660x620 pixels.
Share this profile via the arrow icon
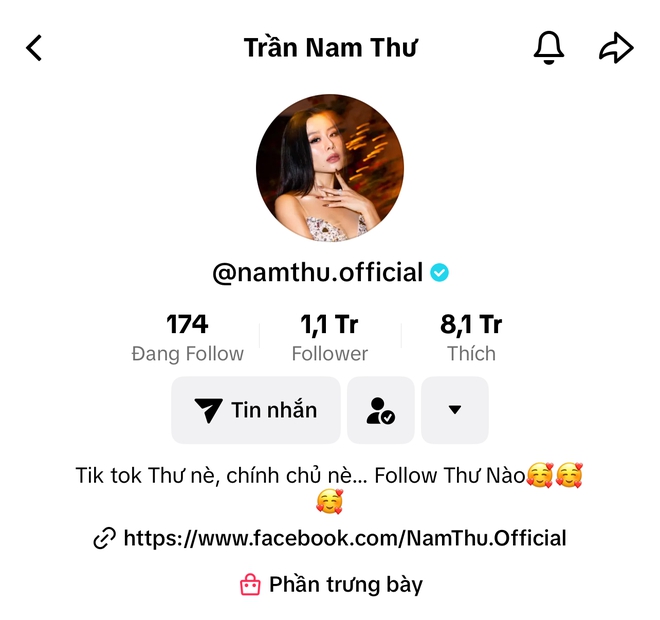point(616,47)
